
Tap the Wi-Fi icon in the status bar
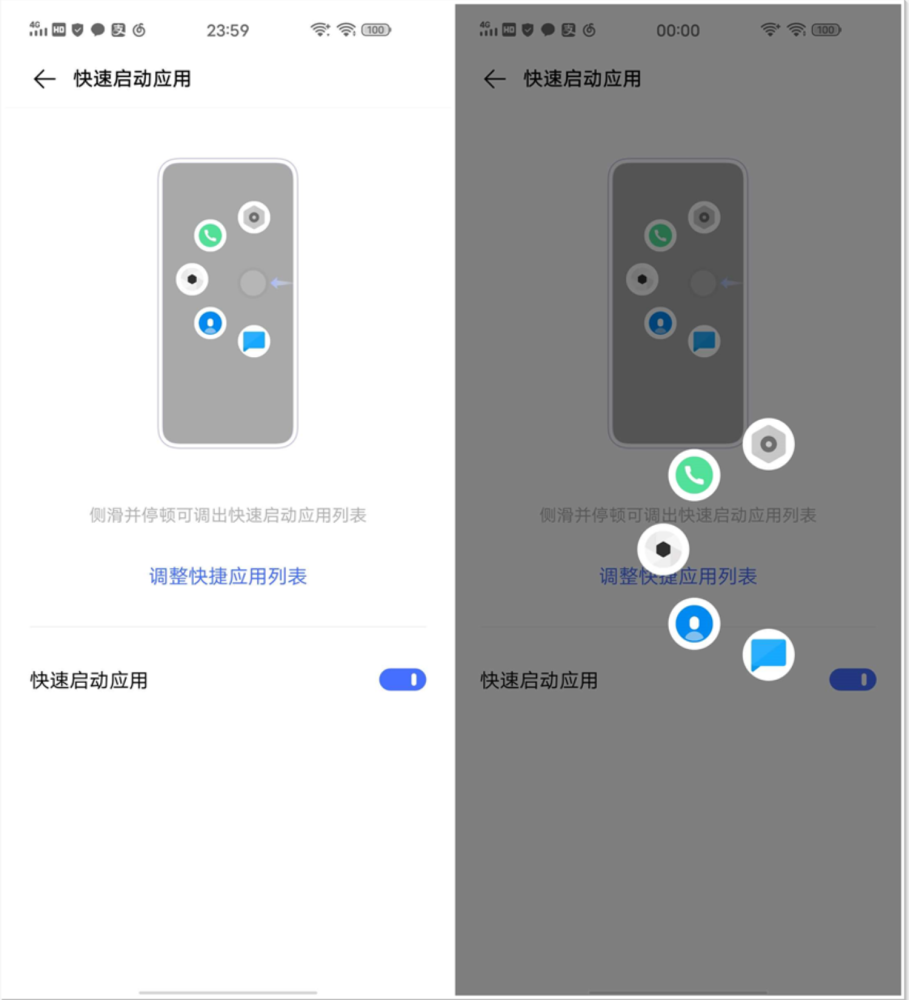point(318,29)
